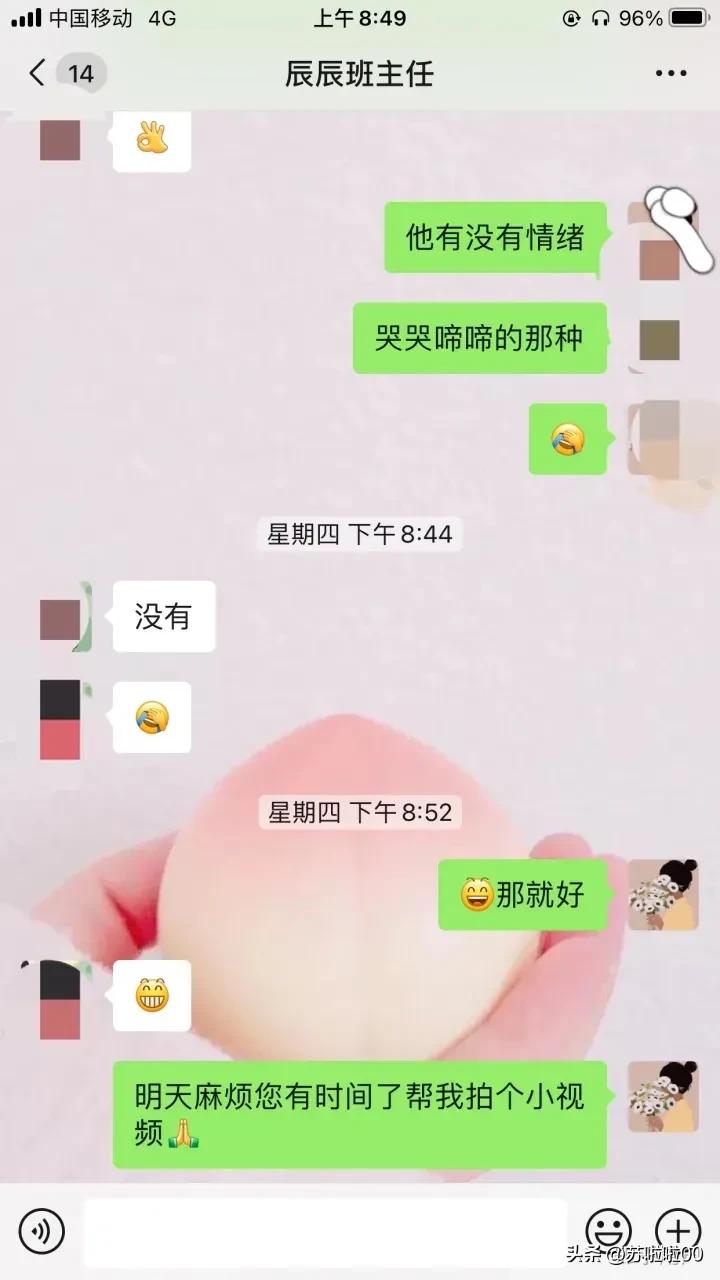Select the 那就好 message bubble
The image size is (720, 1280).
522,893
